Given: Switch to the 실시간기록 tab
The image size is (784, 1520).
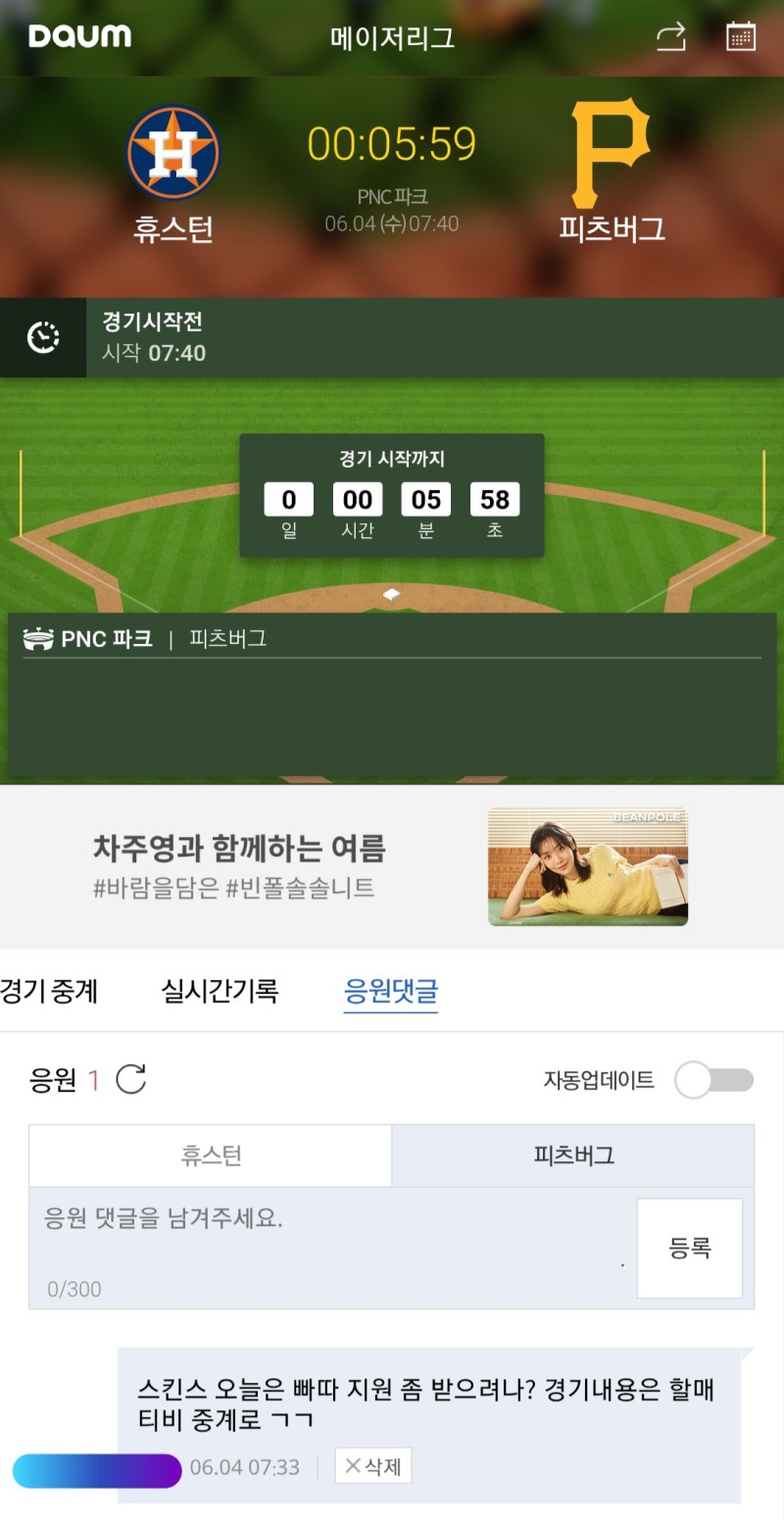Looking at the screenshot, I should tap(220, 991).
